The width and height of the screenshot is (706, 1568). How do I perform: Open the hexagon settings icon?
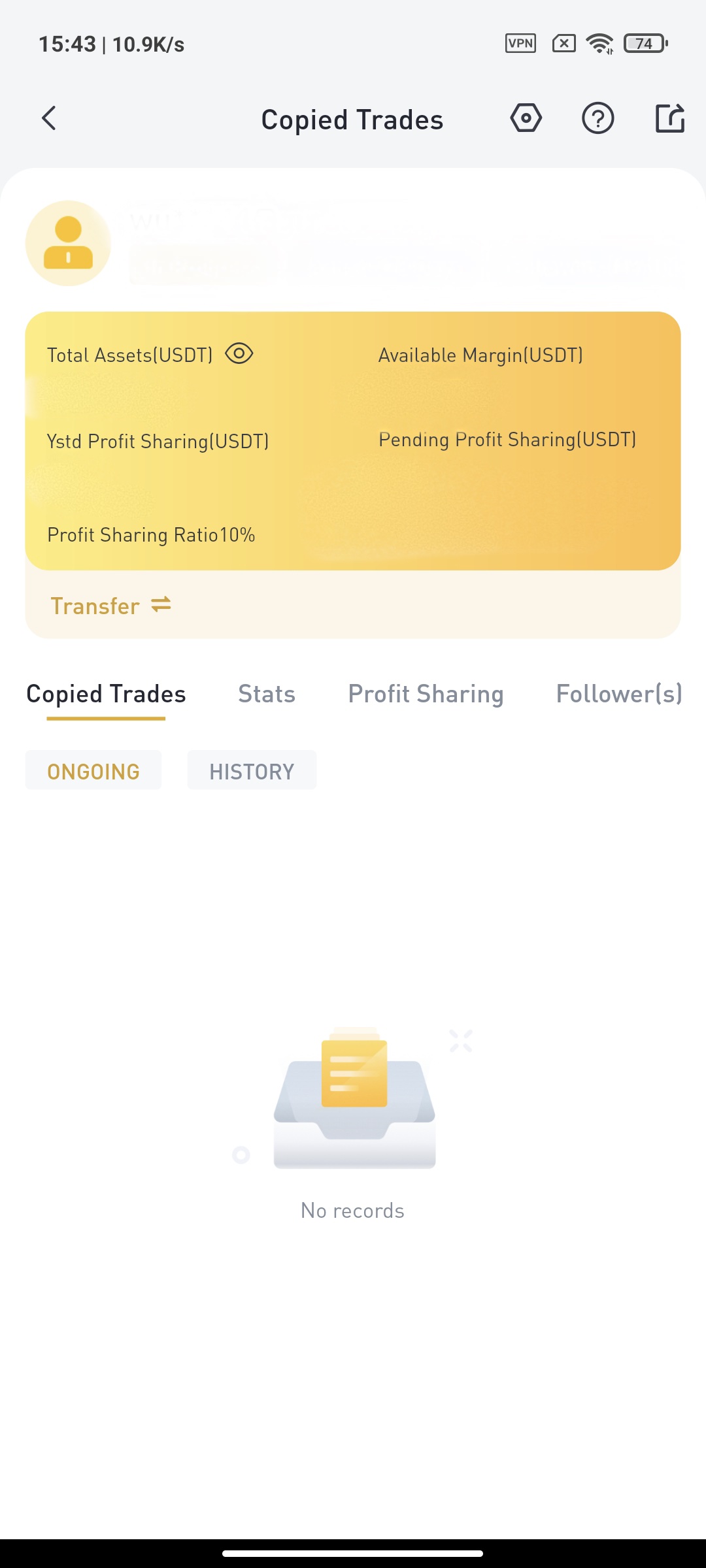point(526,118)
